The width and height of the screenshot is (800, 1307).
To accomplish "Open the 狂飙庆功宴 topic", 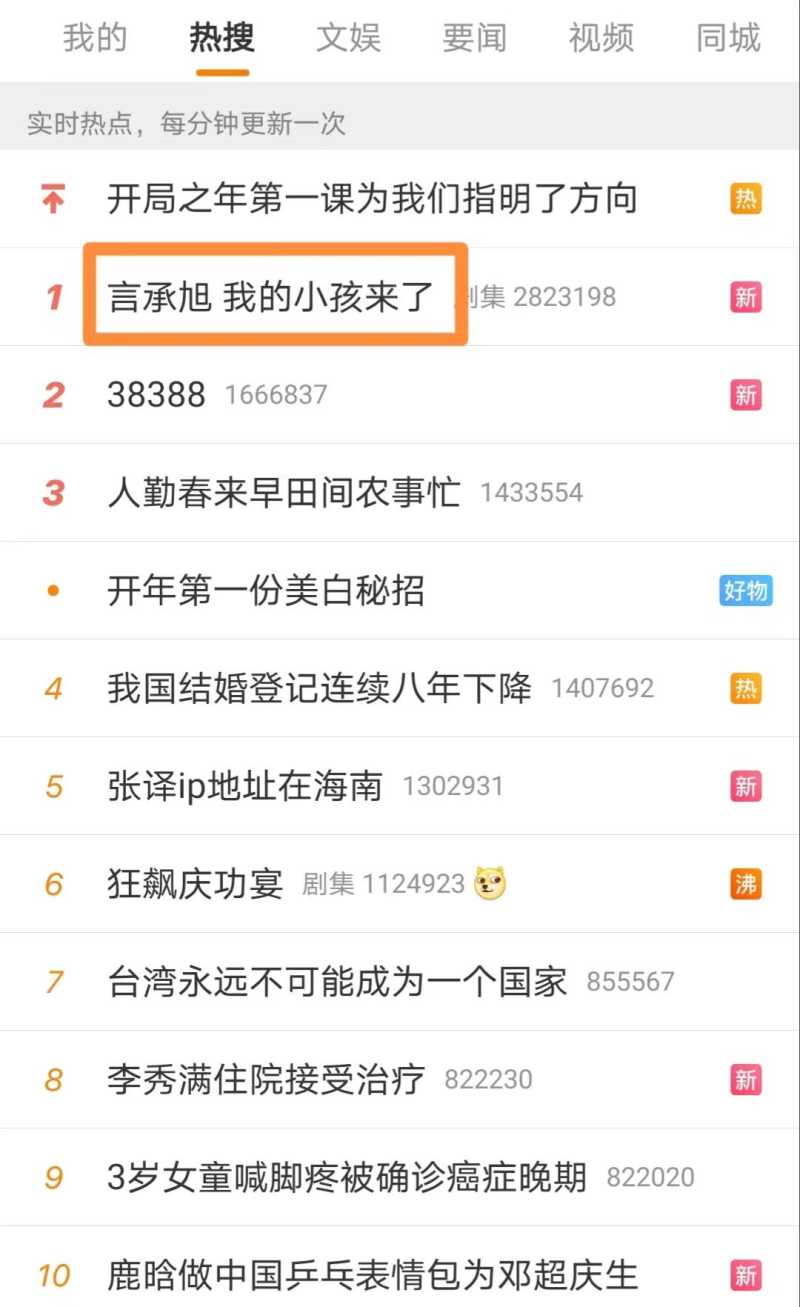I will click(195, 884).
